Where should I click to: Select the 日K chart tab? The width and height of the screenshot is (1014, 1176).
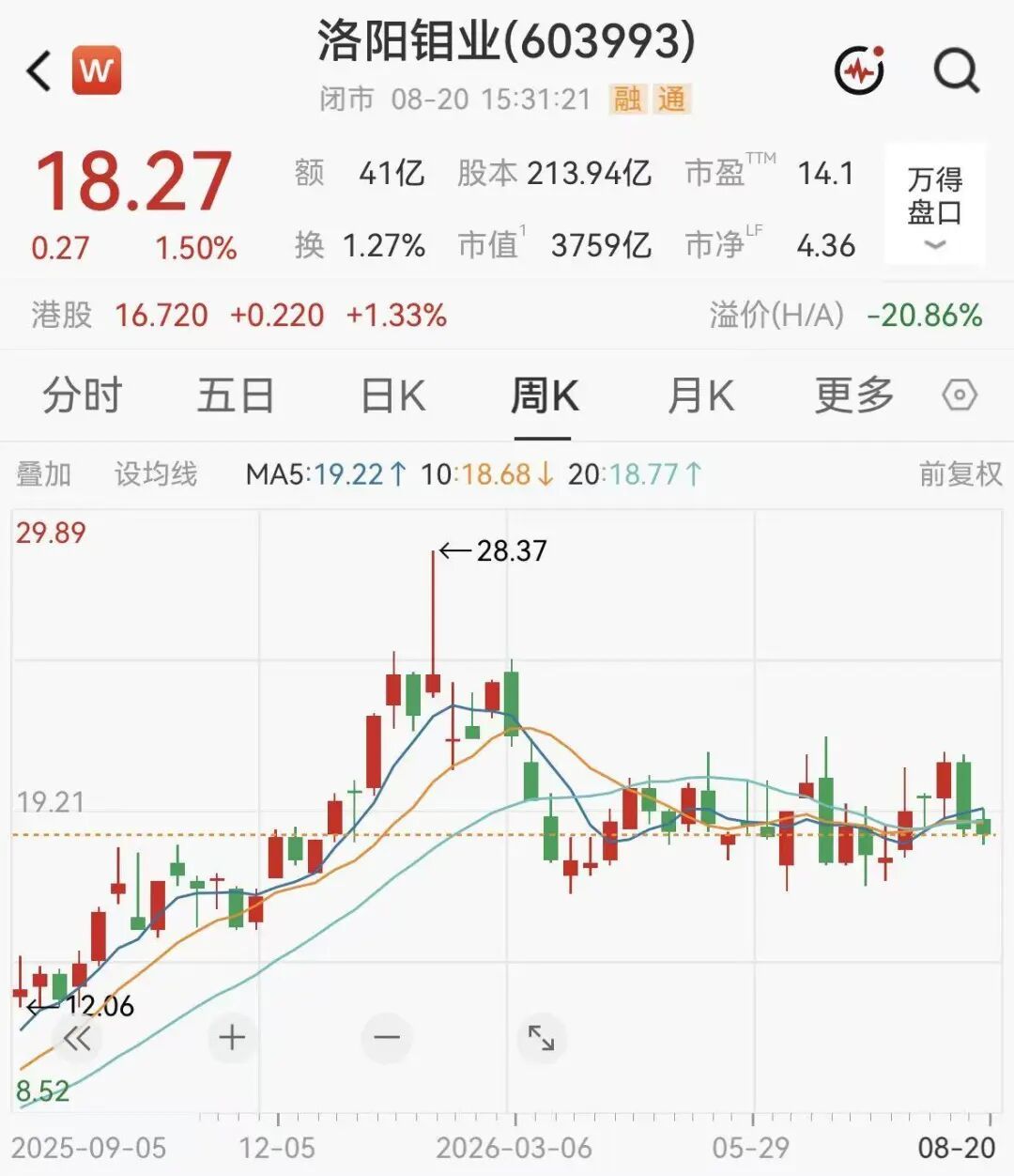pos(392,395)
